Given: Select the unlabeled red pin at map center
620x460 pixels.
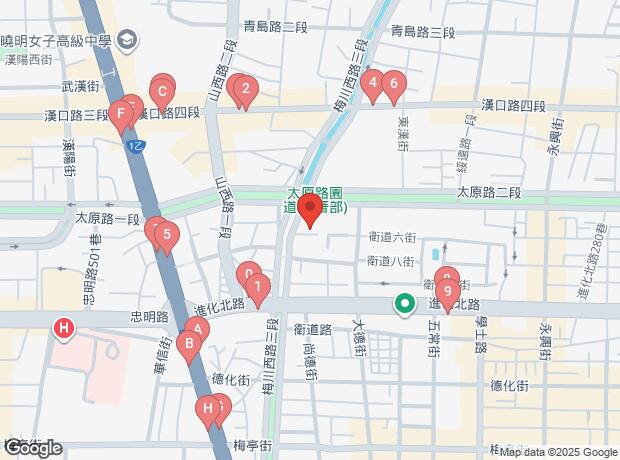Looking at the screenshot, I should 310,211.
